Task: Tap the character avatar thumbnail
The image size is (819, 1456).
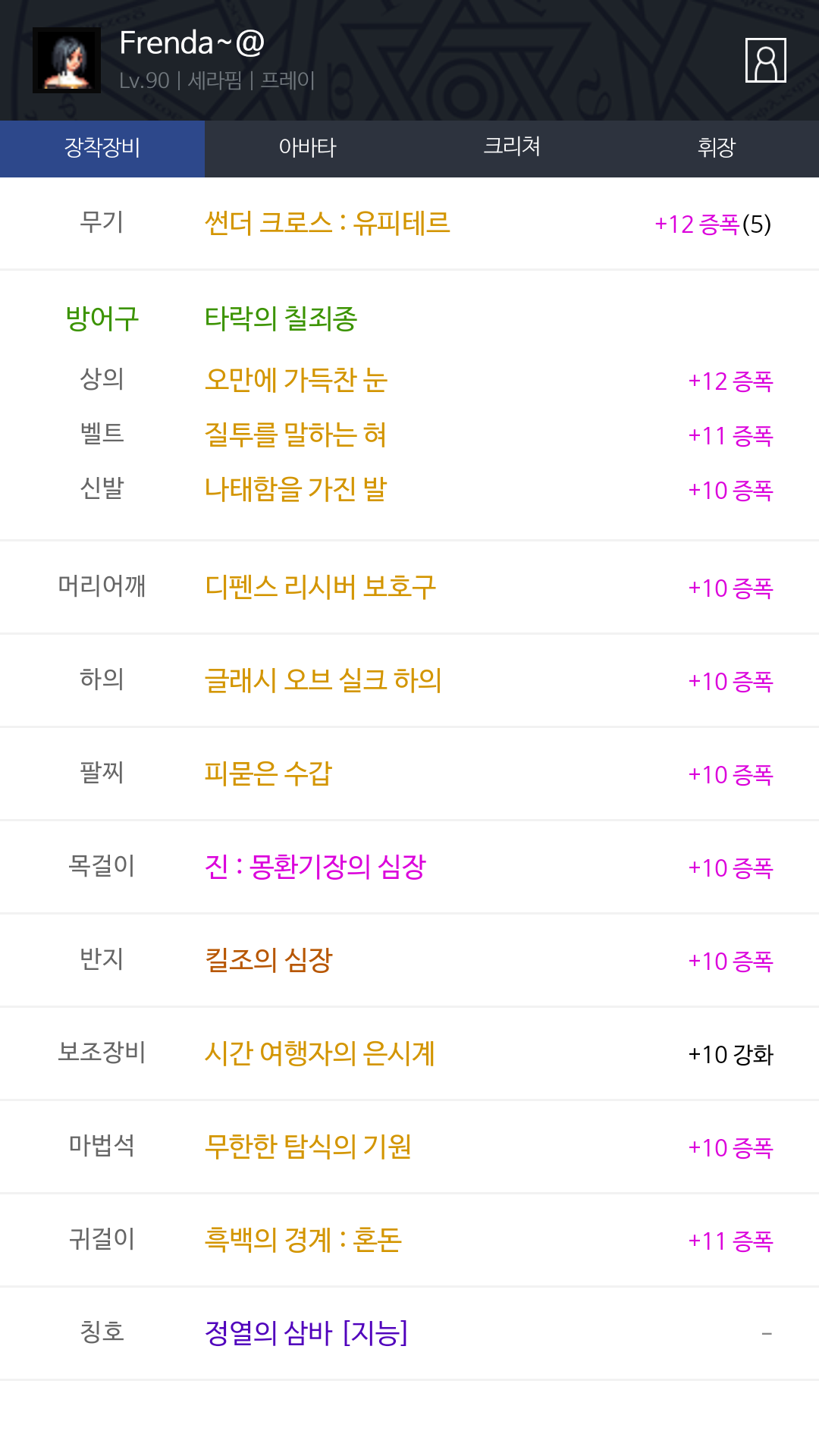Action: click(x=67, y=61)
